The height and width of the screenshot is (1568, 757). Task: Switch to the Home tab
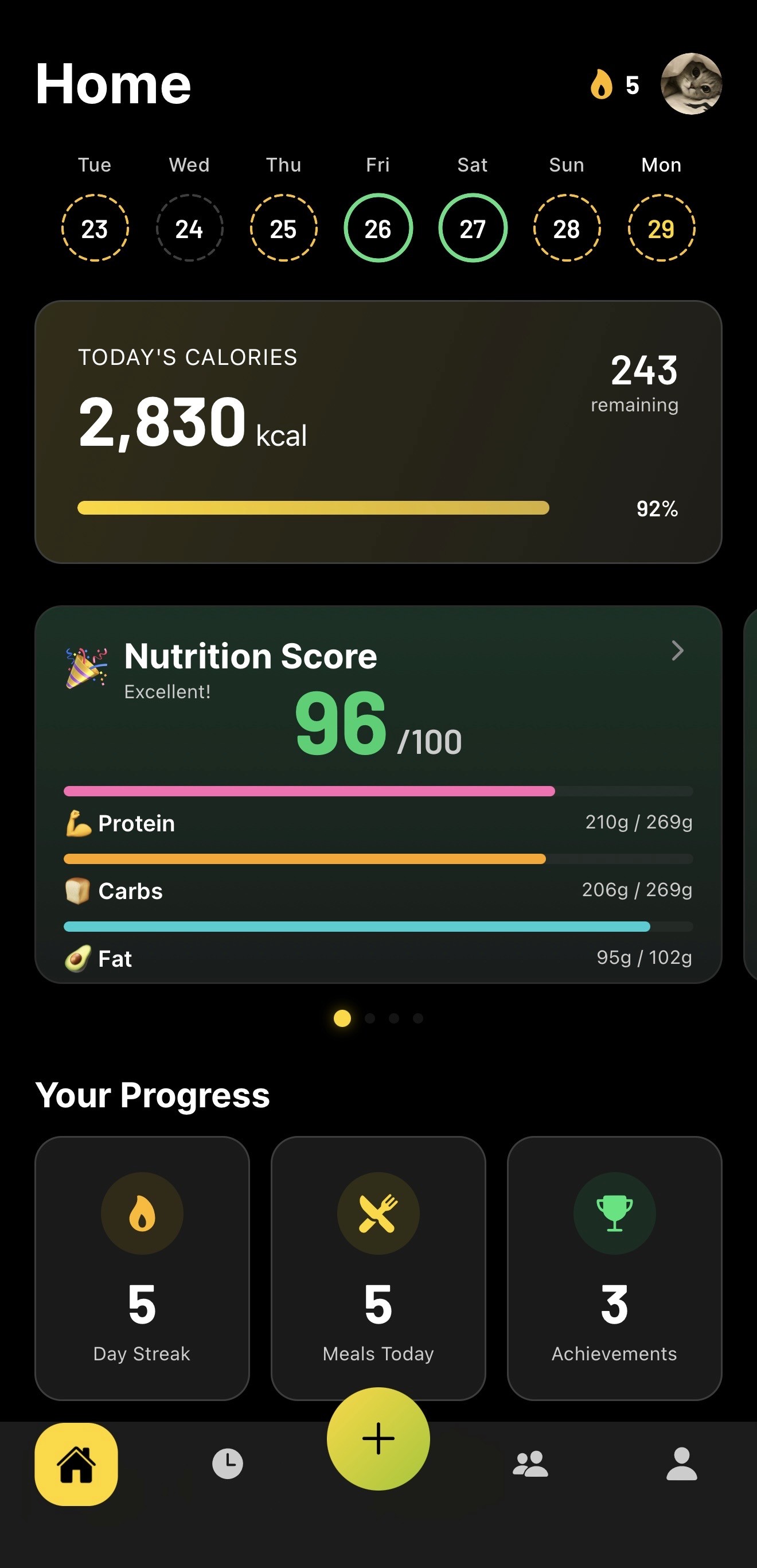(76, 1464)
